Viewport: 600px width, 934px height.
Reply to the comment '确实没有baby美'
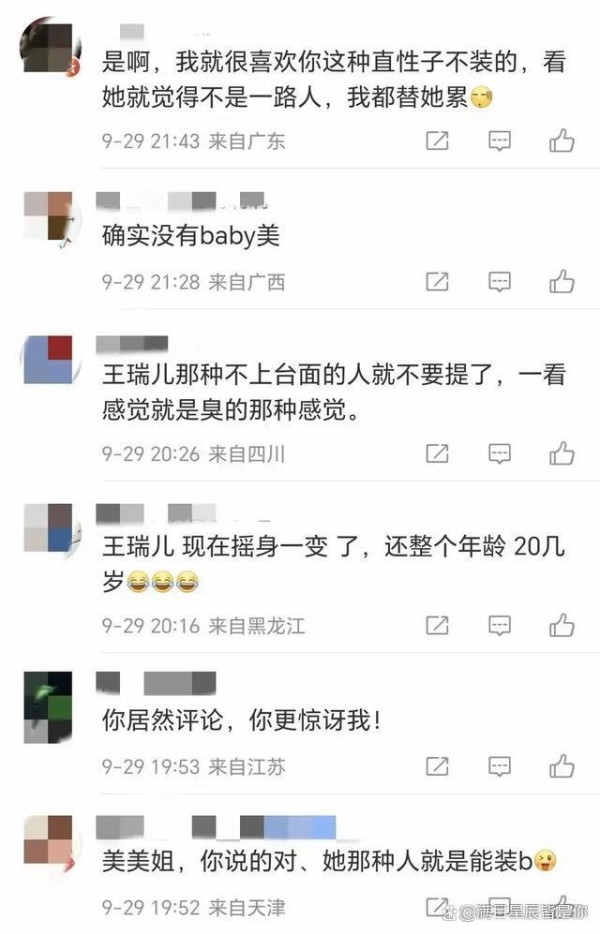[x=499, y=282]
